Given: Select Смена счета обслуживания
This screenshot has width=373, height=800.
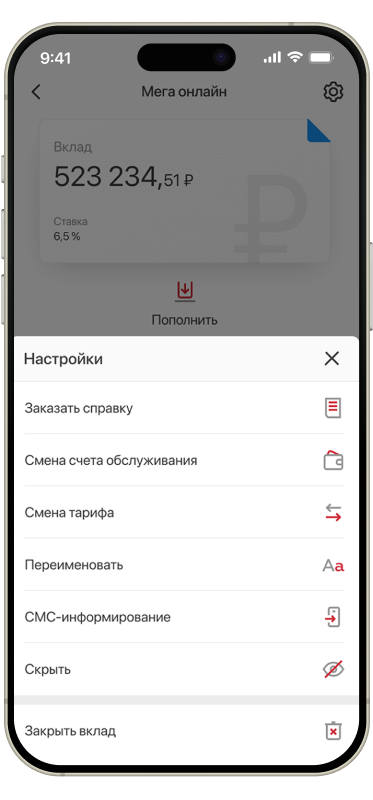Looking at the screenshot, I should pyautogui.click(x=186, y=460).
